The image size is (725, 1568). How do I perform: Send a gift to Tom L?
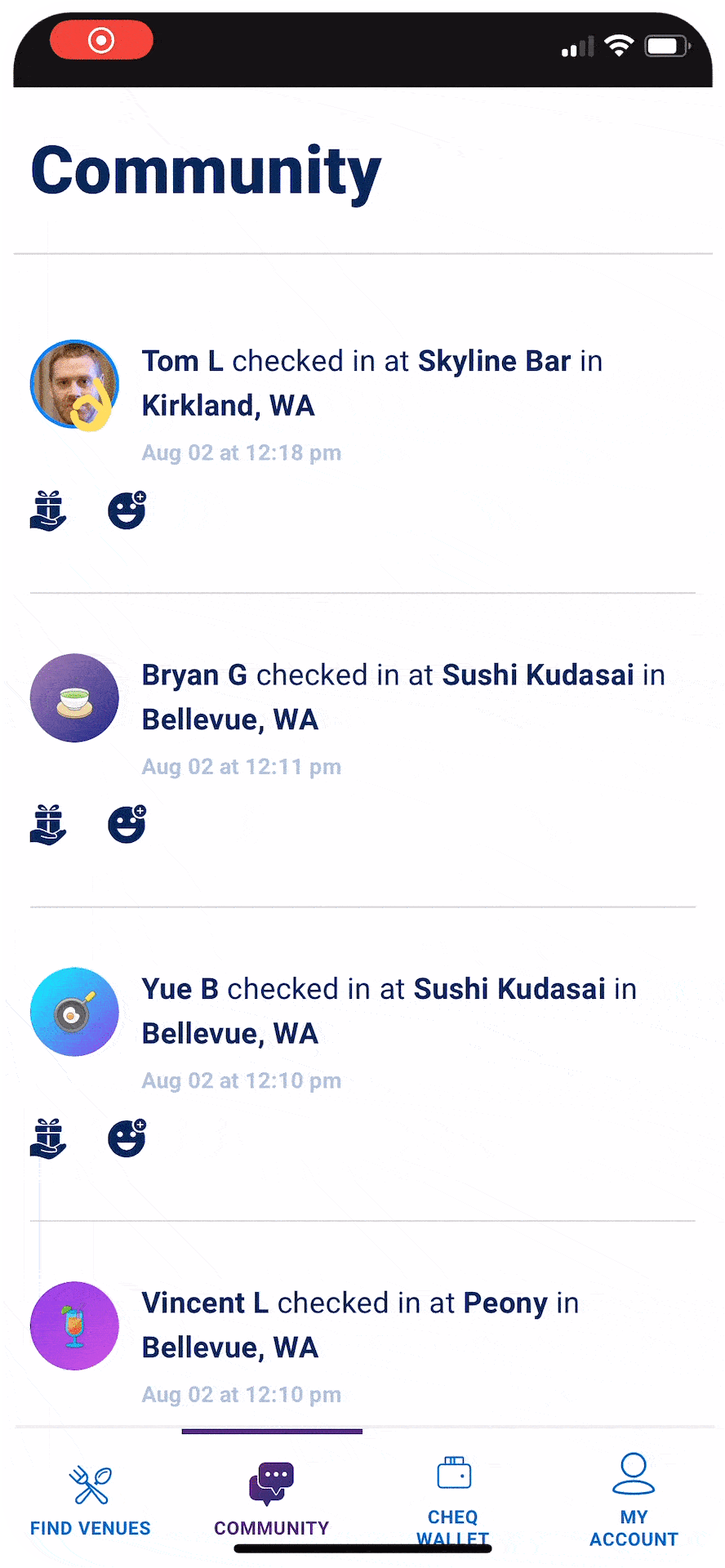click(x=48, y=511)
